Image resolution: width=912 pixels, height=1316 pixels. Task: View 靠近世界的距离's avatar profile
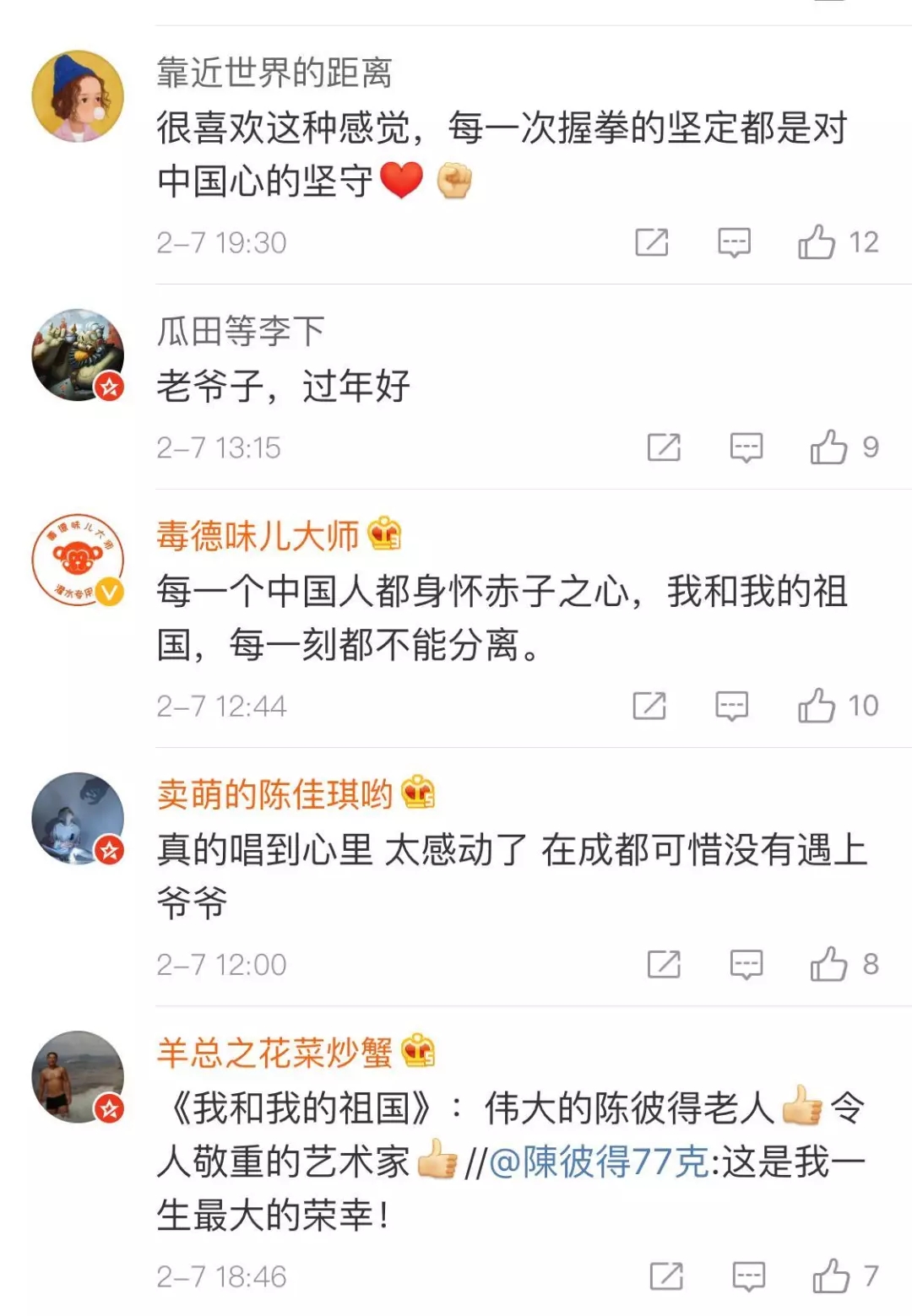click(x=78, y=95)
